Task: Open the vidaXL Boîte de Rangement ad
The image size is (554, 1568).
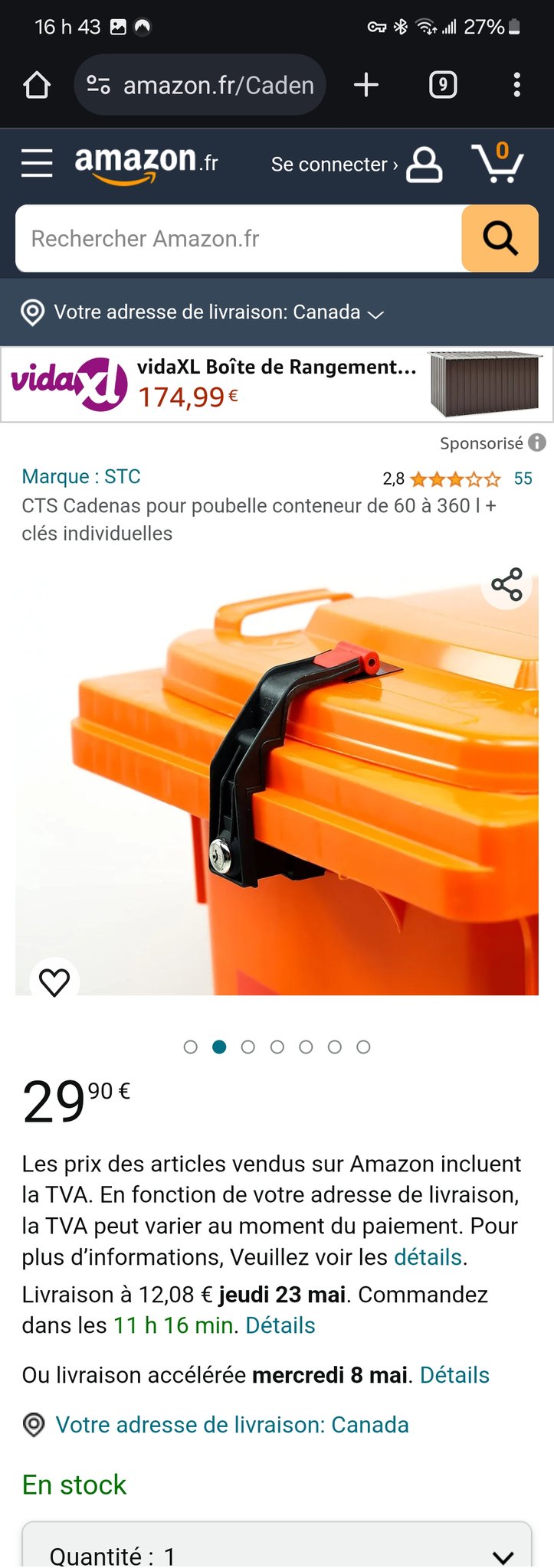Action: (x=277, y=384)
